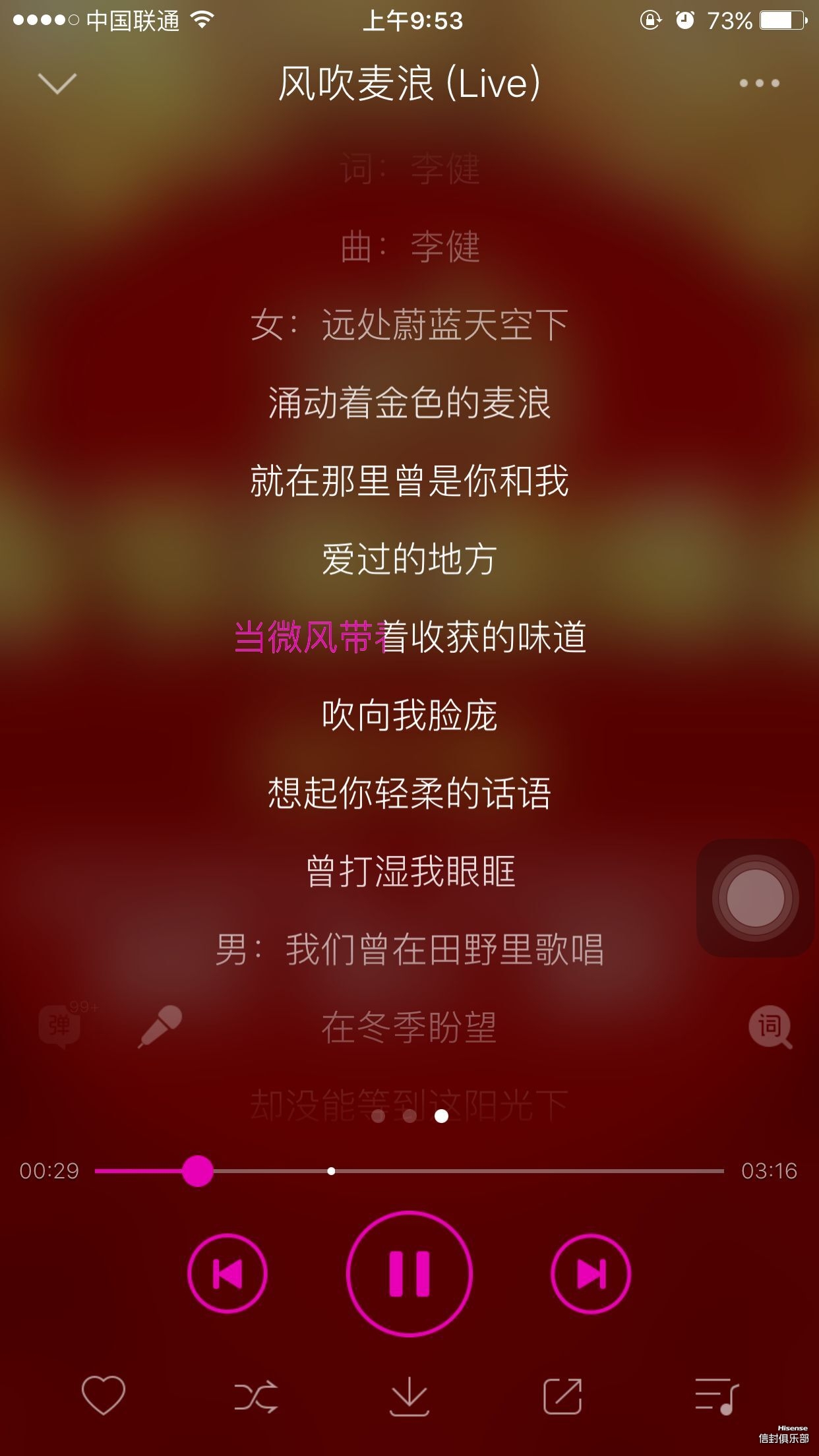
Task: Favorite this song with the heart icon
Action: tap(104, 1395)
